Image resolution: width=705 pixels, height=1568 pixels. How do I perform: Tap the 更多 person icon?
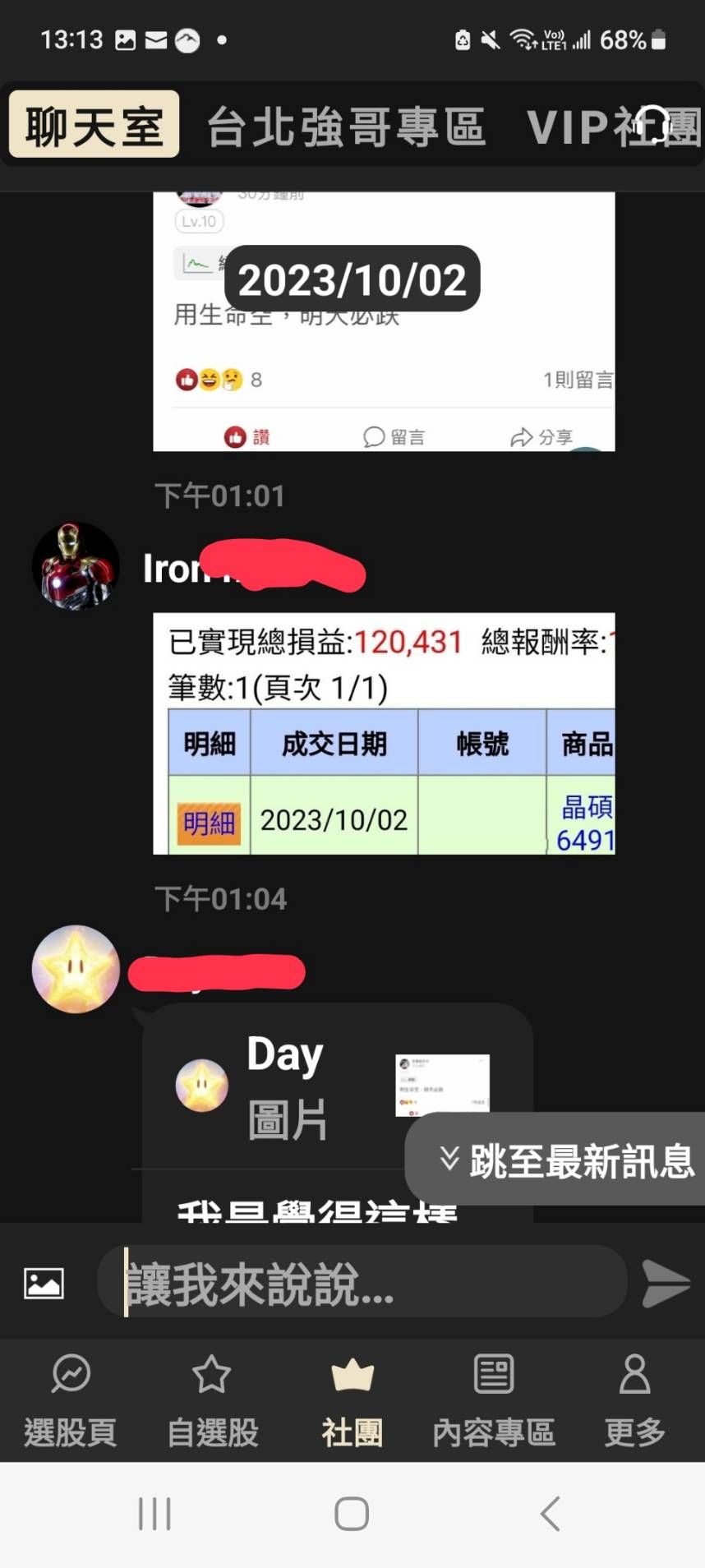coord(633,1372)
